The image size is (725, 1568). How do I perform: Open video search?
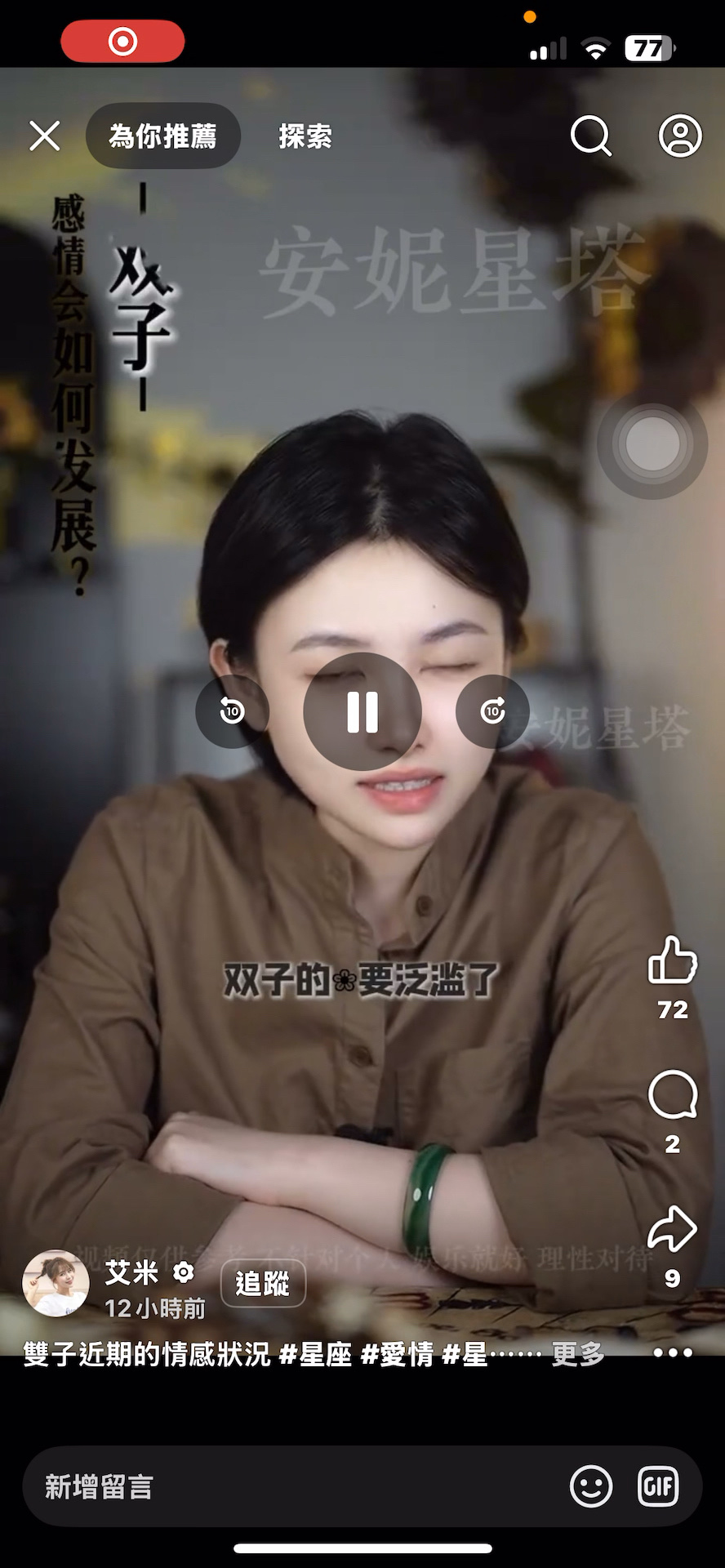tap(590, 136)
